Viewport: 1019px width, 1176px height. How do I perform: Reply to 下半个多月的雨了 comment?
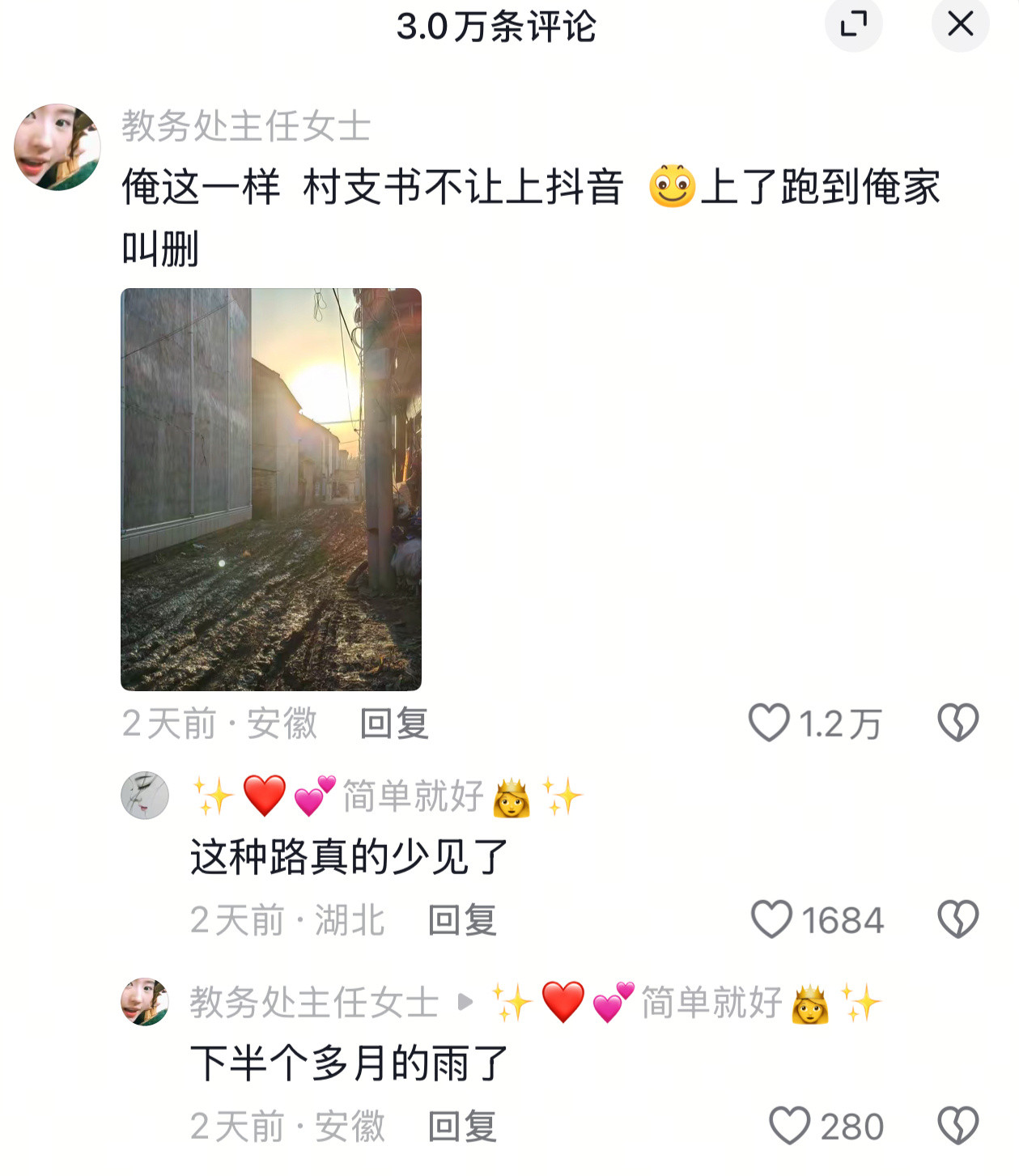[x=462, y=1126]
